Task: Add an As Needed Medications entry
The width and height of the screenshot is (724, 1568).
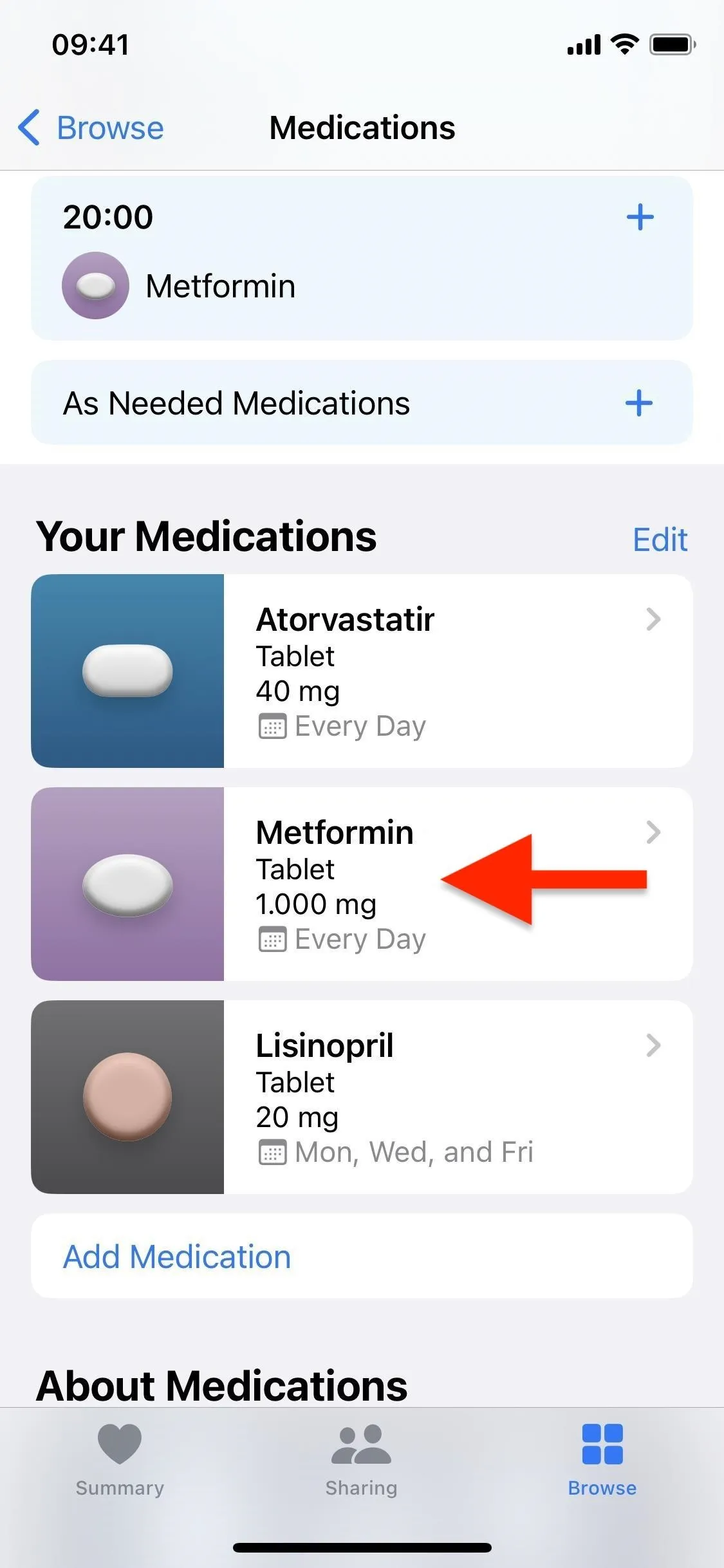Action: 639,403
